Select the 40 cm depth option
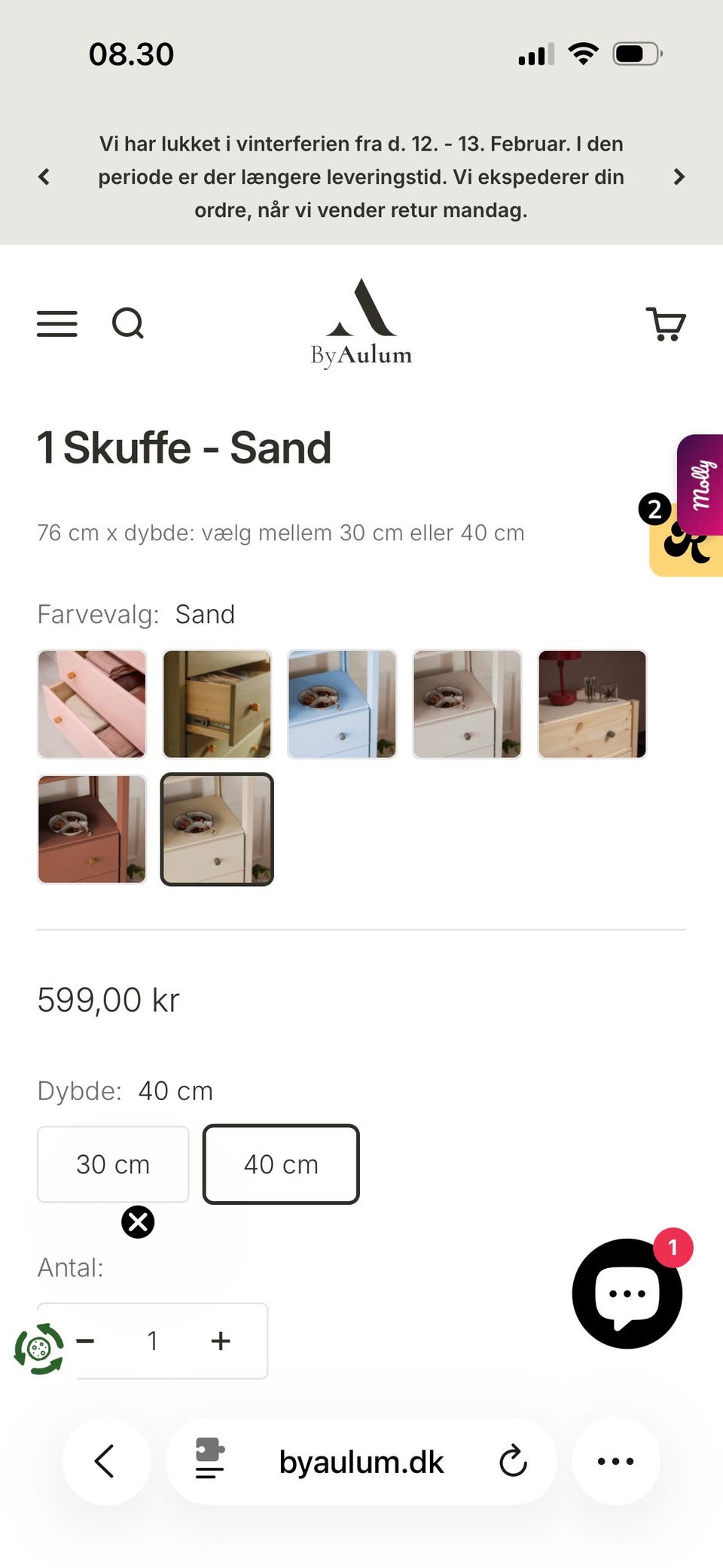This screenshot has width=723, height=1568. coord(280,1163)
